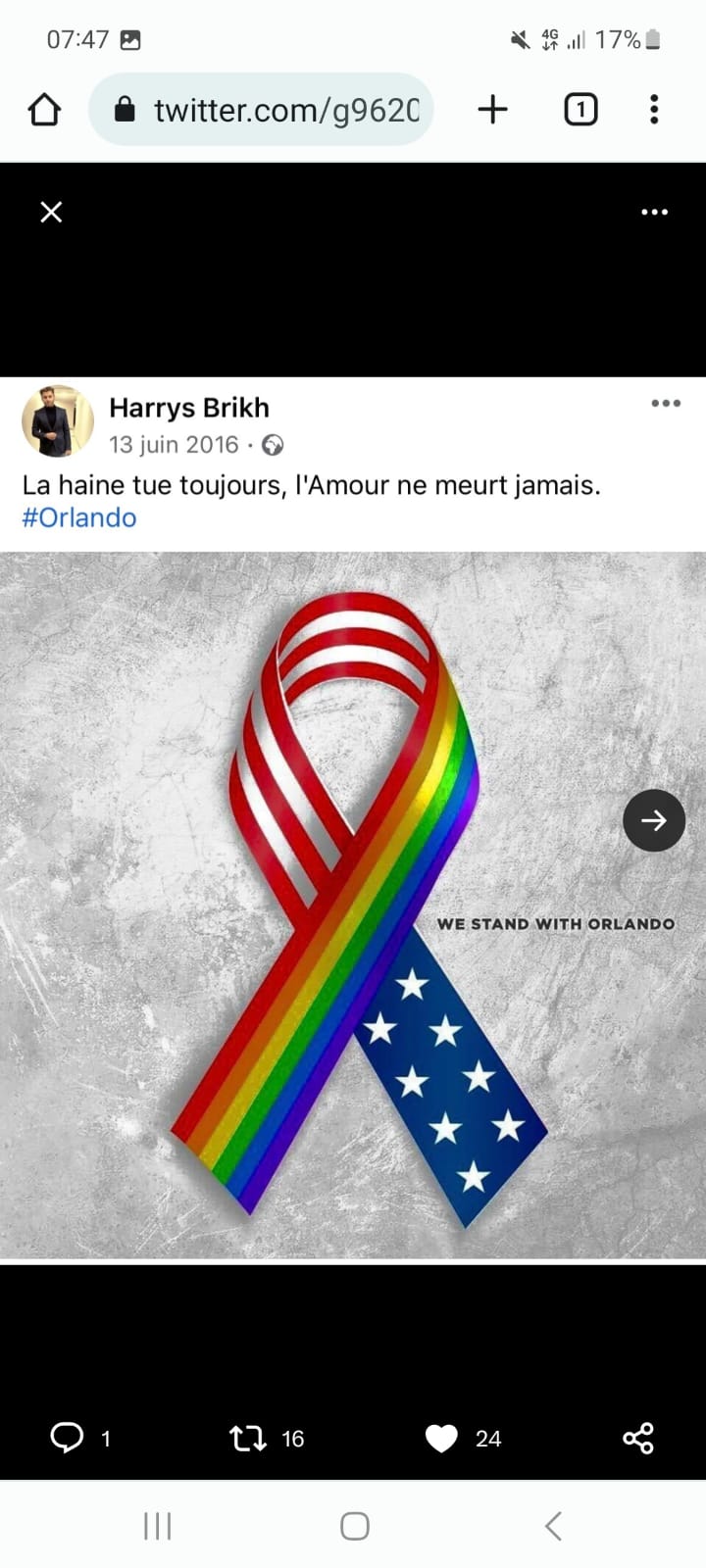706x1568 pixels.
Task: Open a new browser tab
Action: tap(492, 110)
